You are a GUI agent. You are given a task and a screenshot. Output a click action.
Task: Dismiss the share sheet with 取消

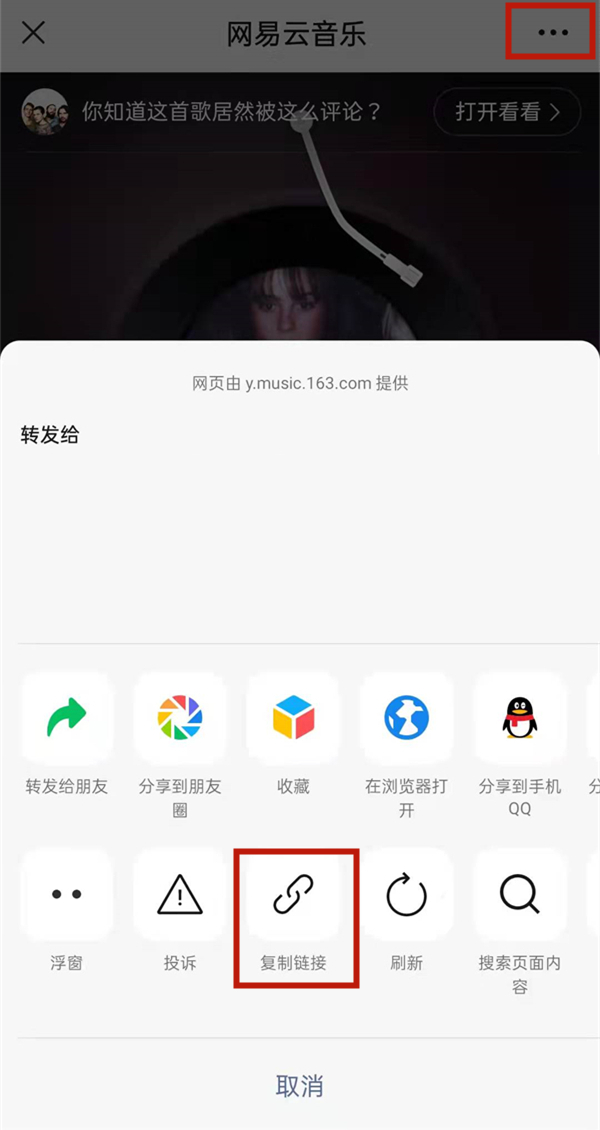click(300, 1086)
